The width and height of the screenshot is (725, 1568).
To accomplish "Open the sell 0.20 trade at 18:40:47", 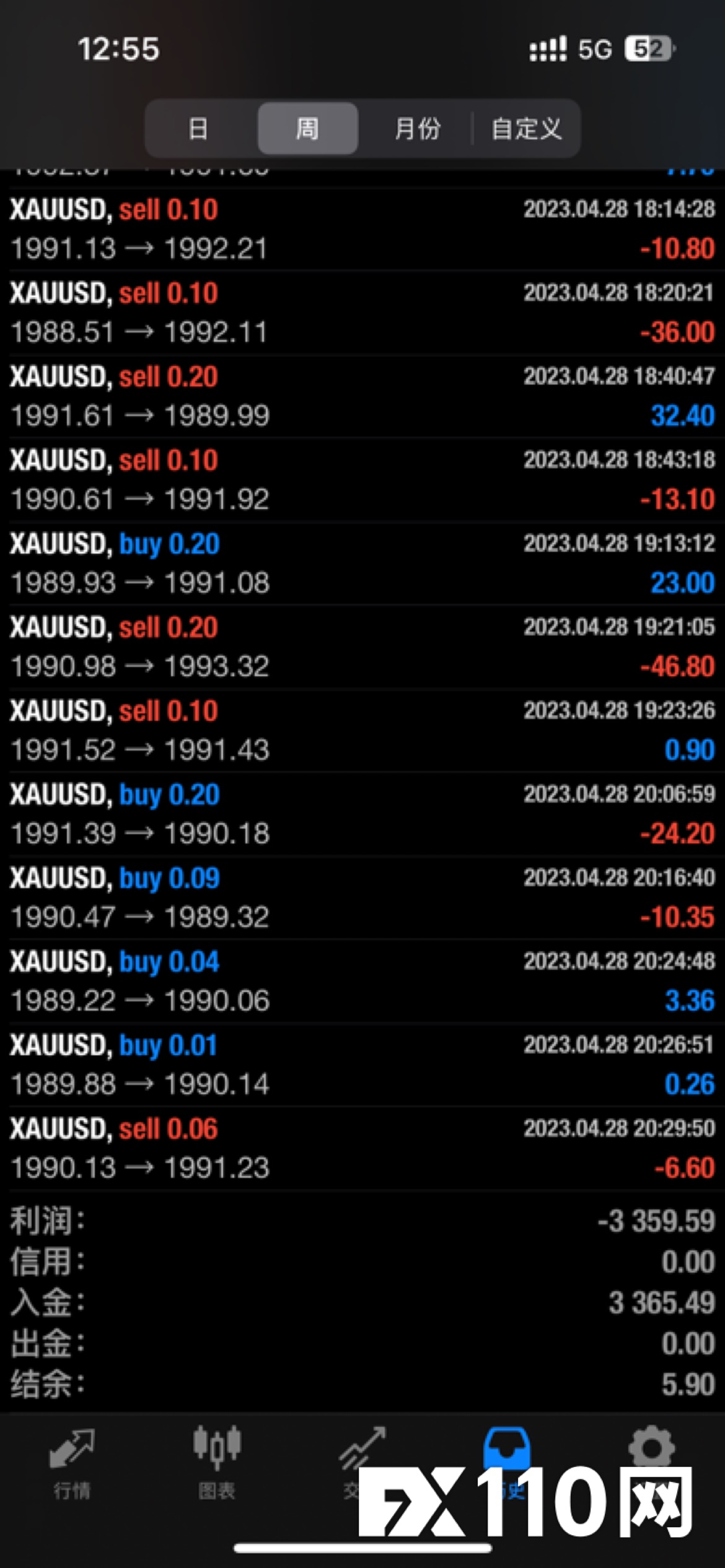I will [362, 396].
